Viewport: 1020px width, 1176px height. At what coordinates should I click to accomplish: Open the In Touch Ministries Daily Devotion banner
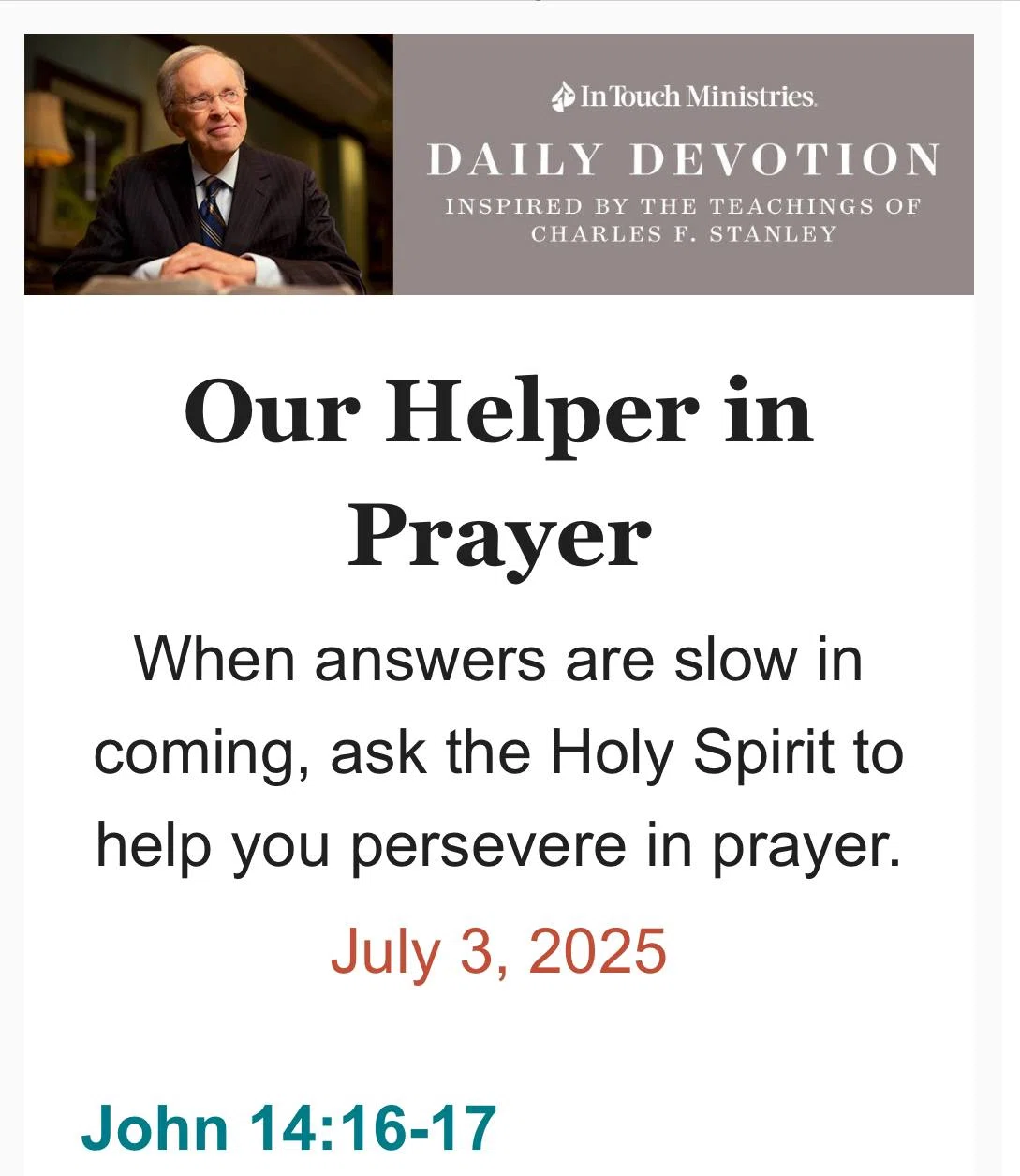coord(498,164)
